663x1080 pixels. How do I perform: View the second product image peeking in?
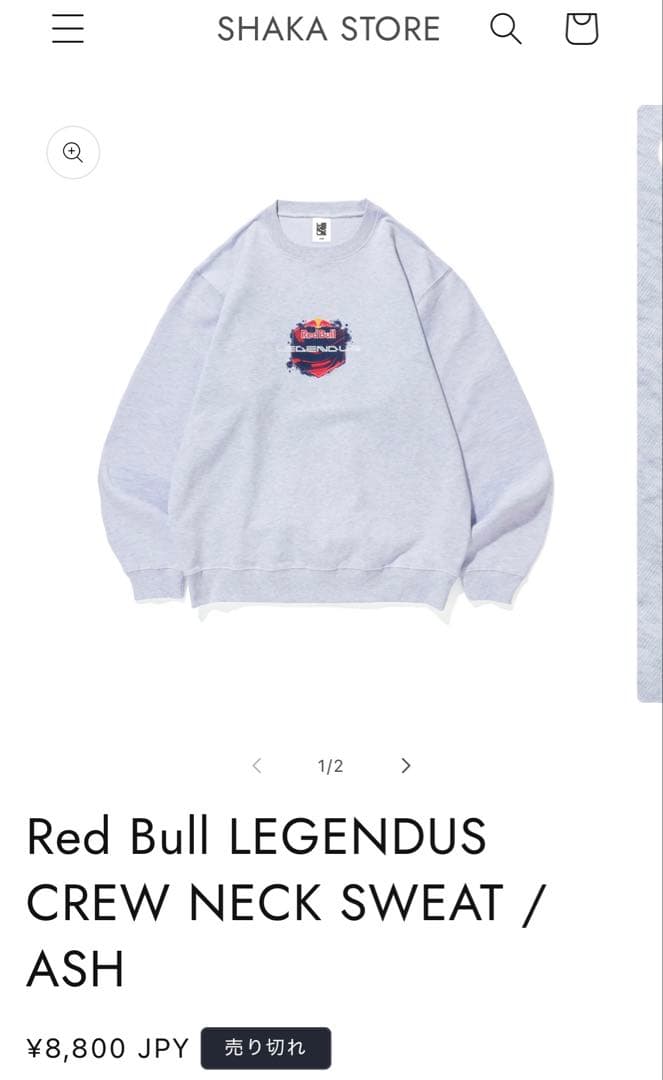[650, 400]
